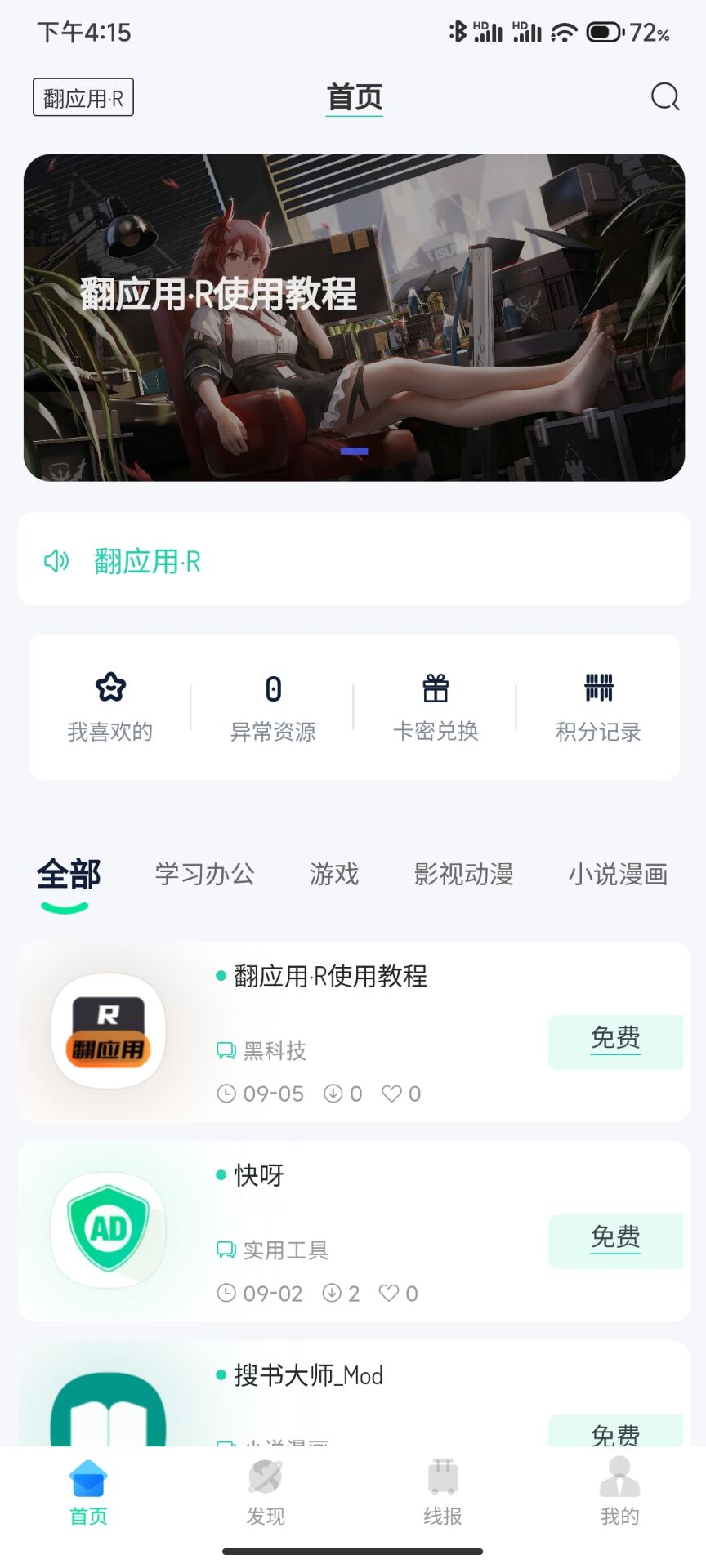706x1568 pixels.
Task: Tap 免费 button for 快呀
Action: 615,1240
